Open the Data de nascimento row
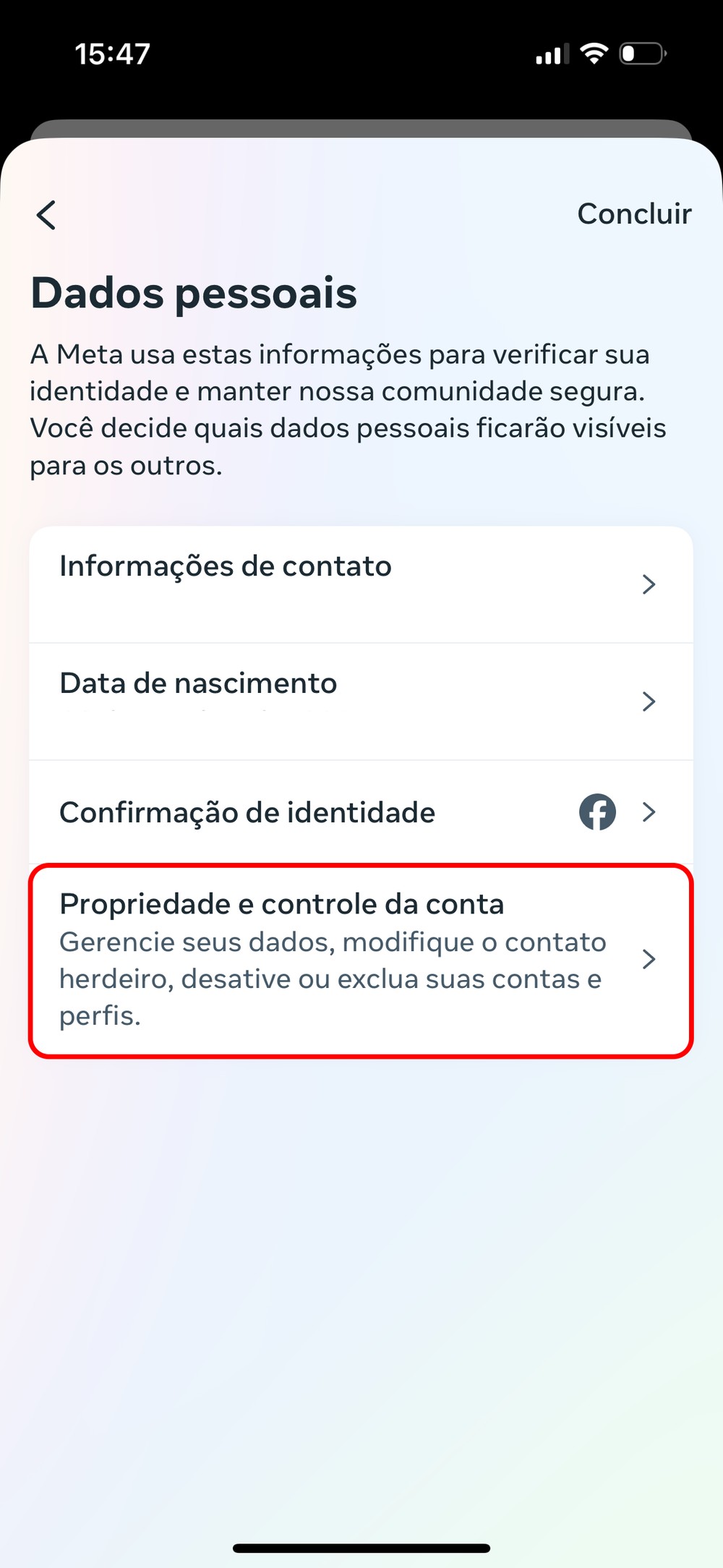 click(x=360, y=701)
